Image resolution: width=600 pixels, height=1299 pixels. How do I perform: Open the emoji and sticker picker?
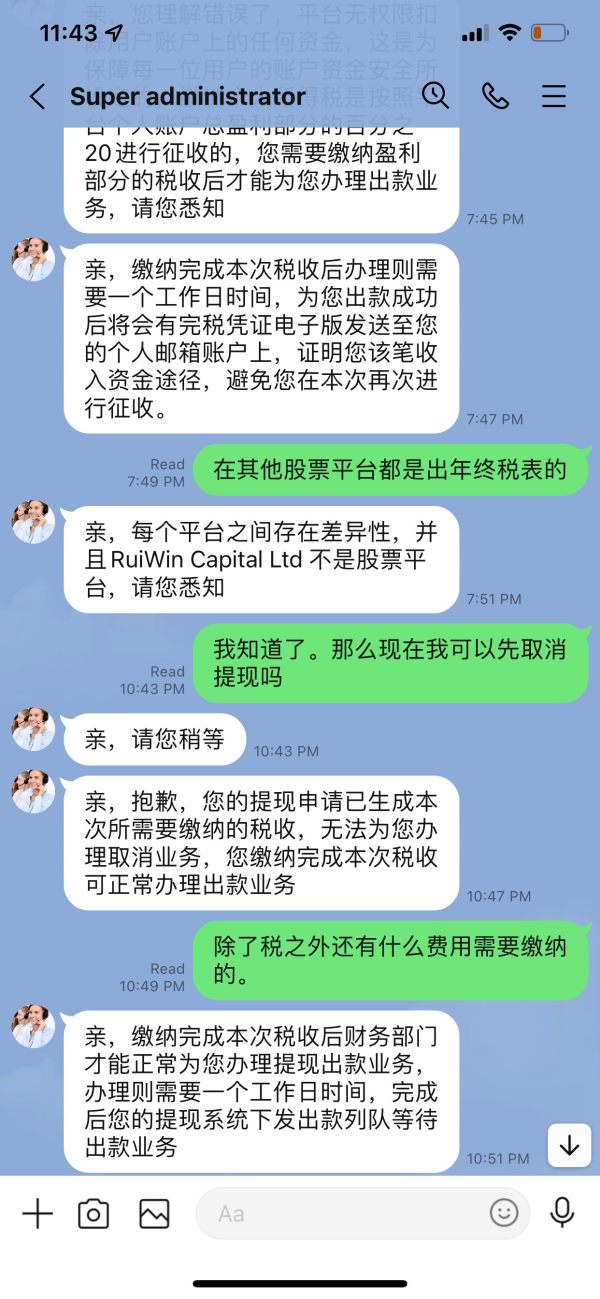click(x=504, y=1214)
